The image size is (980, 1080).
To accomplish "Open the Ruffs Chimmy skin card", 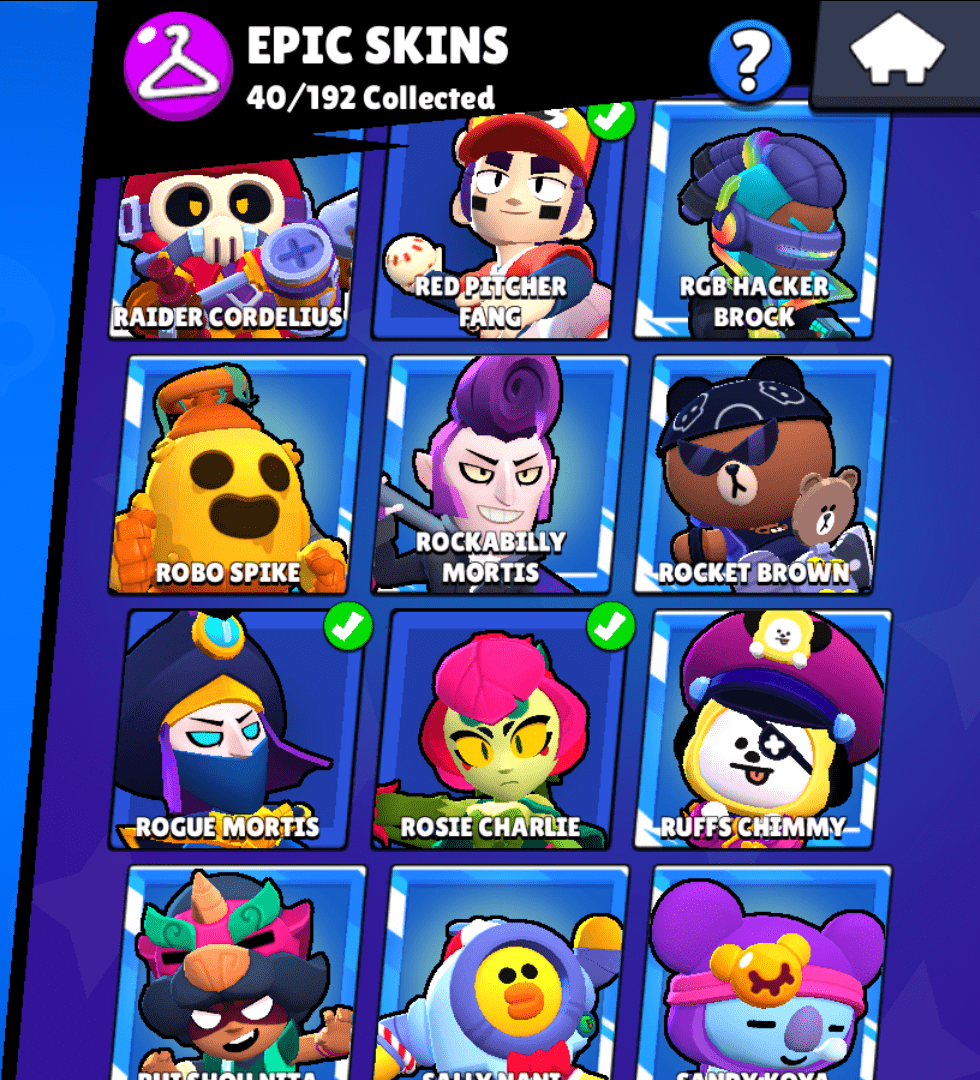I will [x=762, y=728].
